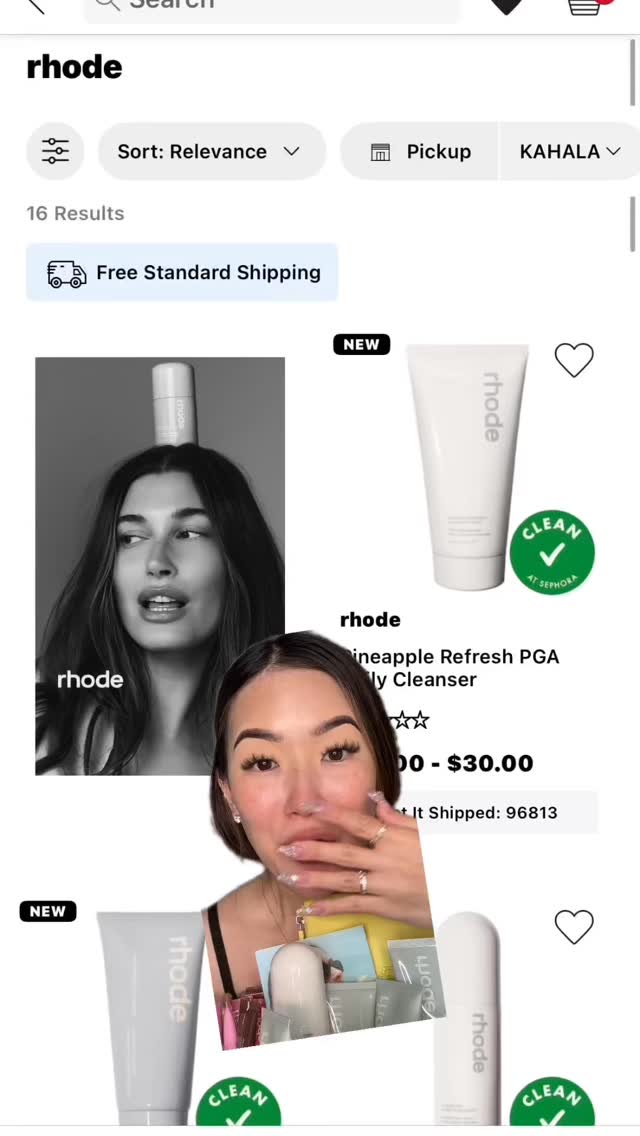Select the Pickup filter chip
640x1136 pixels.
420,152
